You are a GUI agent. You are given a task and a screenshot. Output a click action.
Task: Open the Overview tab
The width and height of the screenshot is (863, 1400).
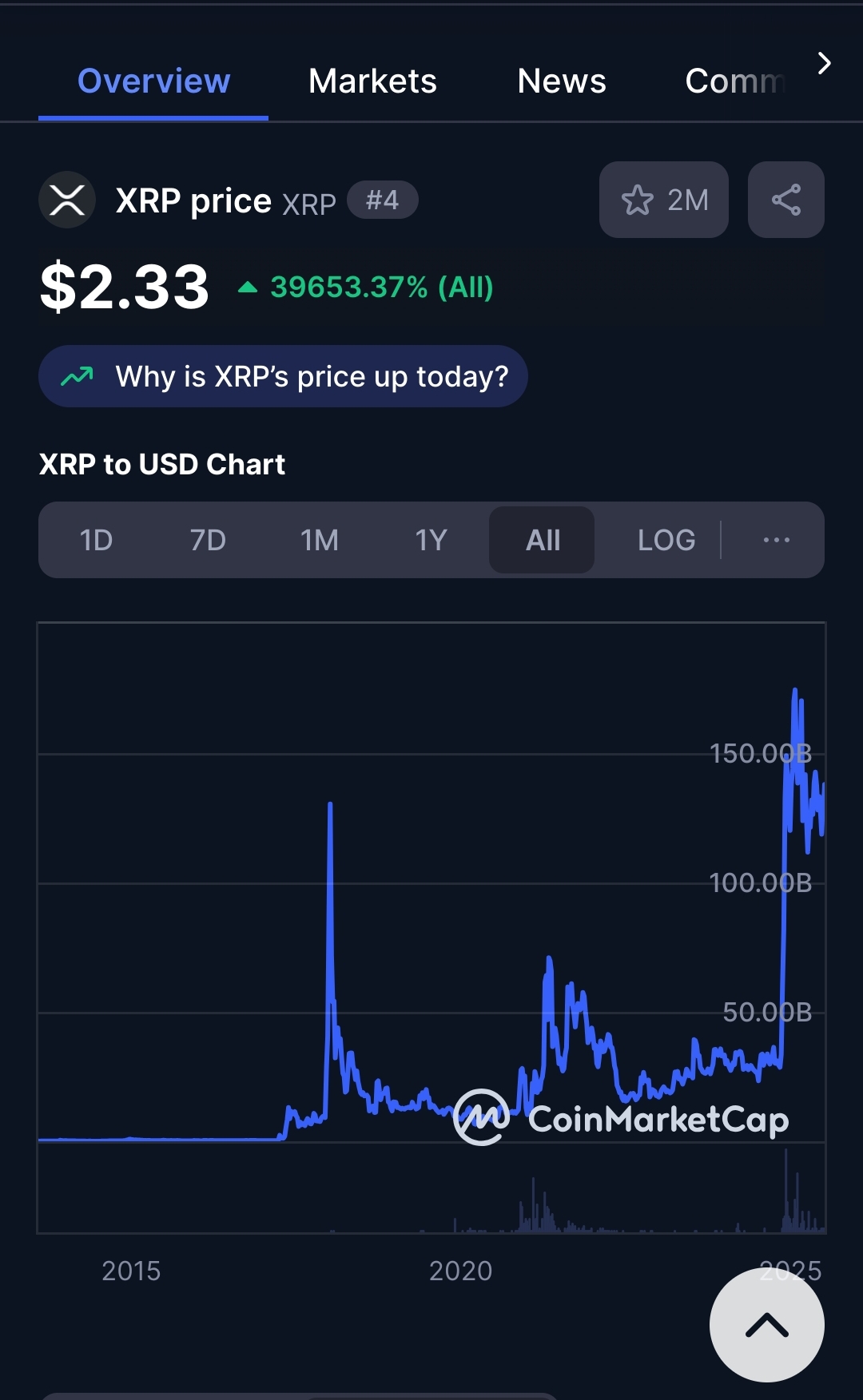153,81
